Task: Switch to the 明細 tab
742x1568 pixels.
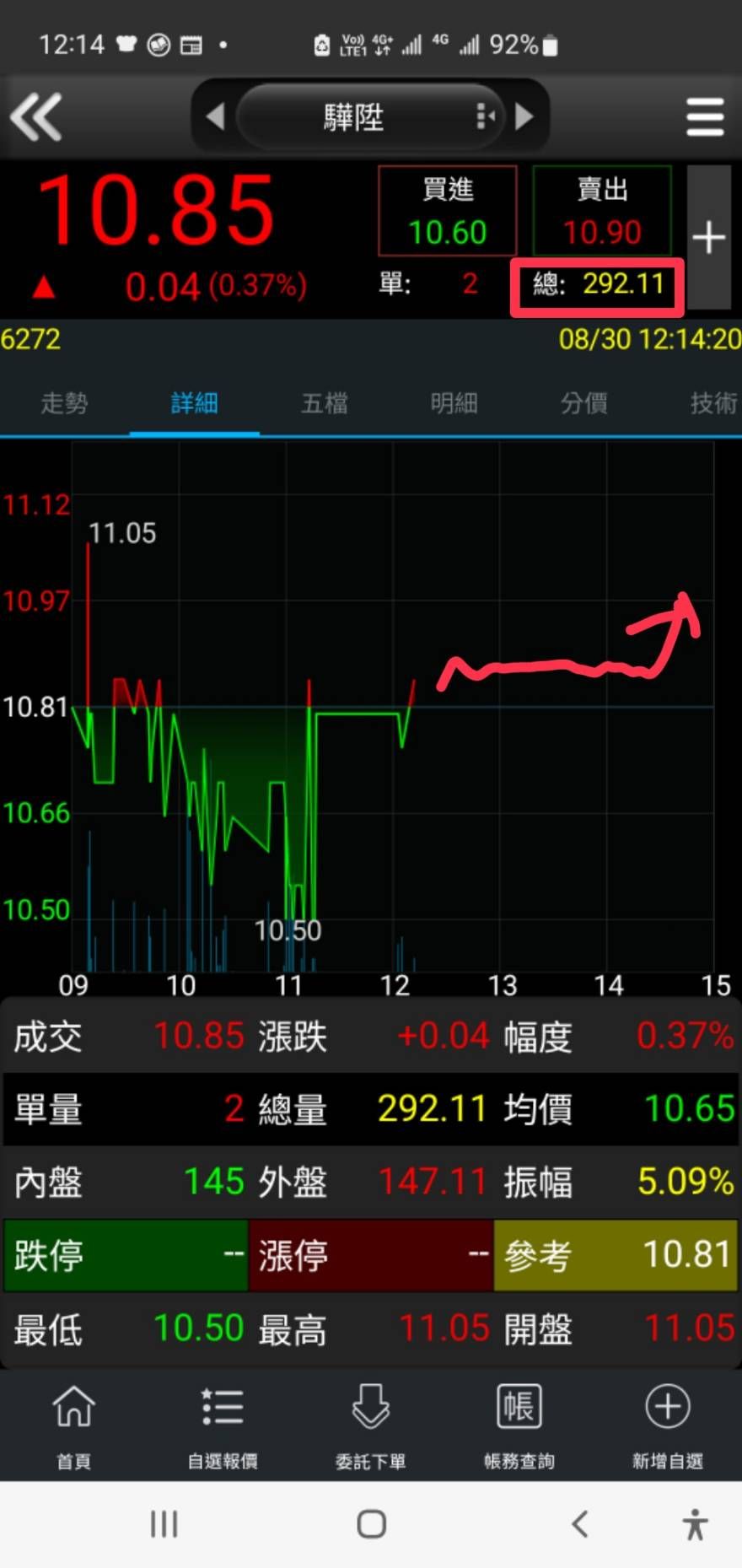Action: click(454, 403)
